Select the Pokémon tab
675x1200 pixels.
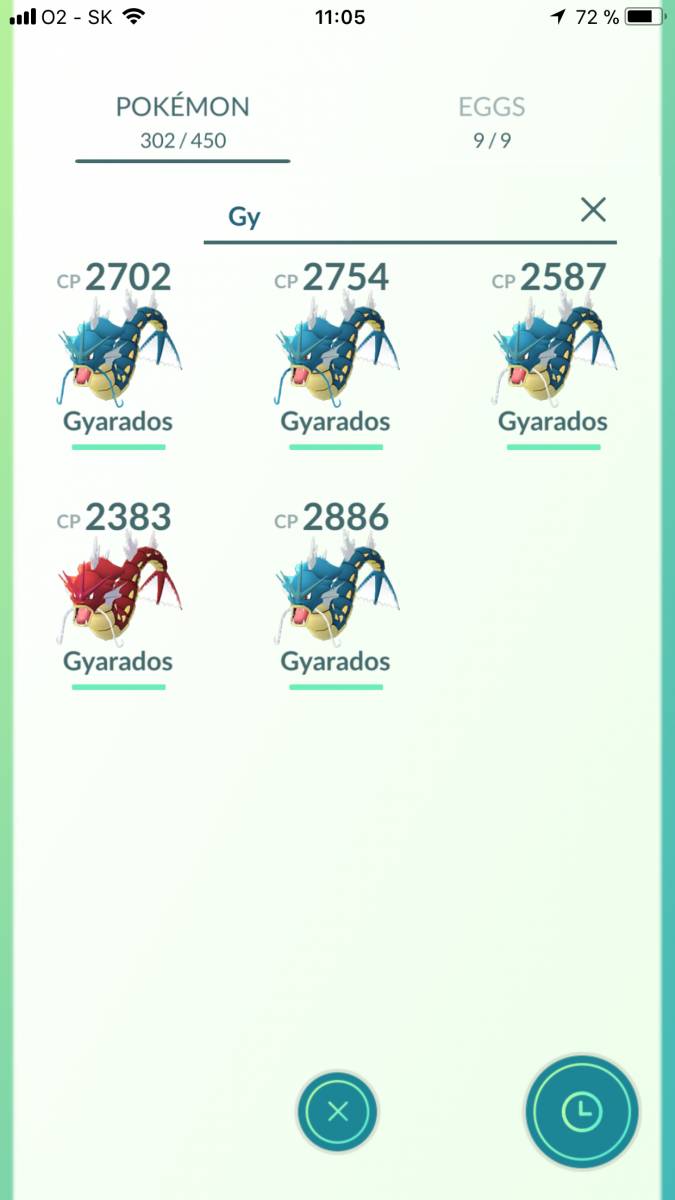pyautogui.click(x=183, y=122)
